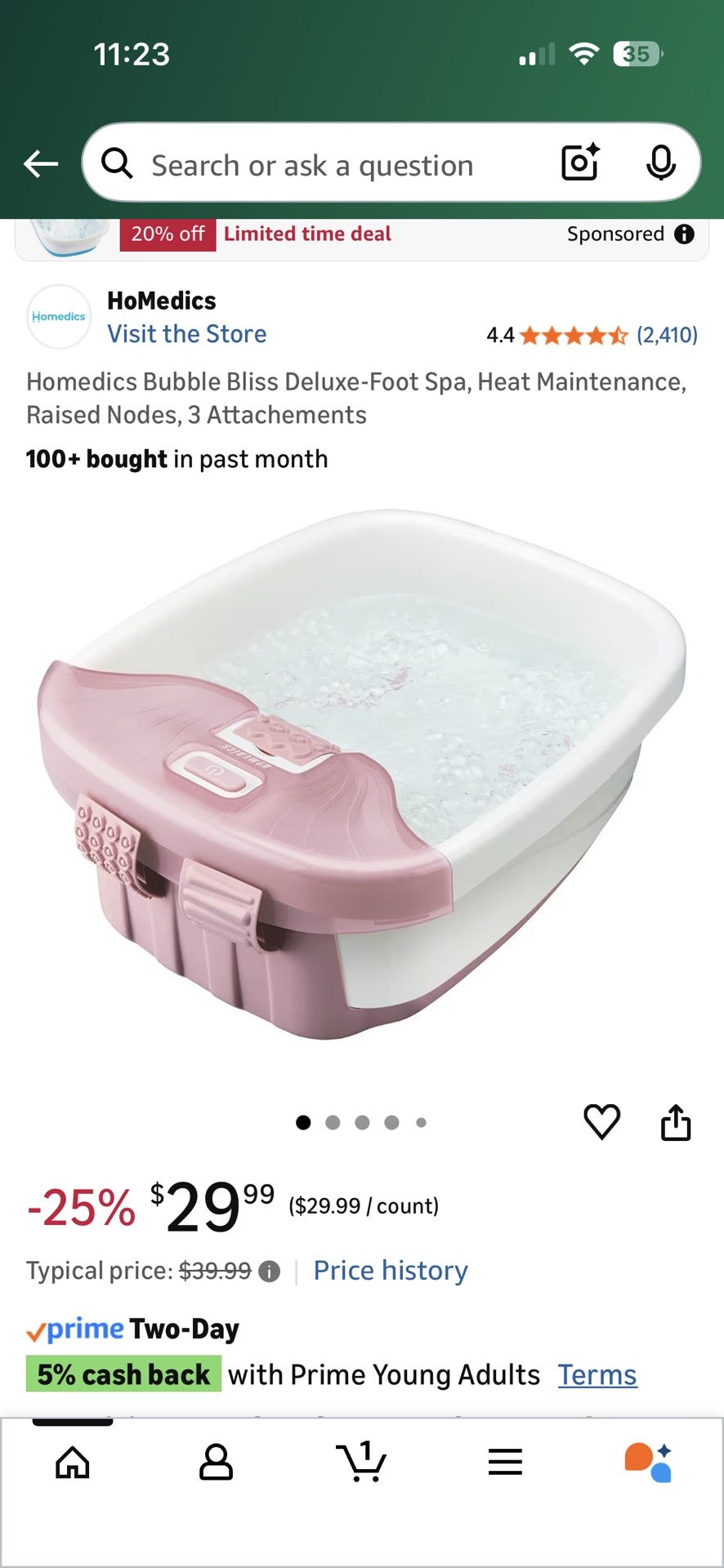Screen dimensions: 724x1568
Task: Add foot spa to wish list
Action: click(601, 1121)
